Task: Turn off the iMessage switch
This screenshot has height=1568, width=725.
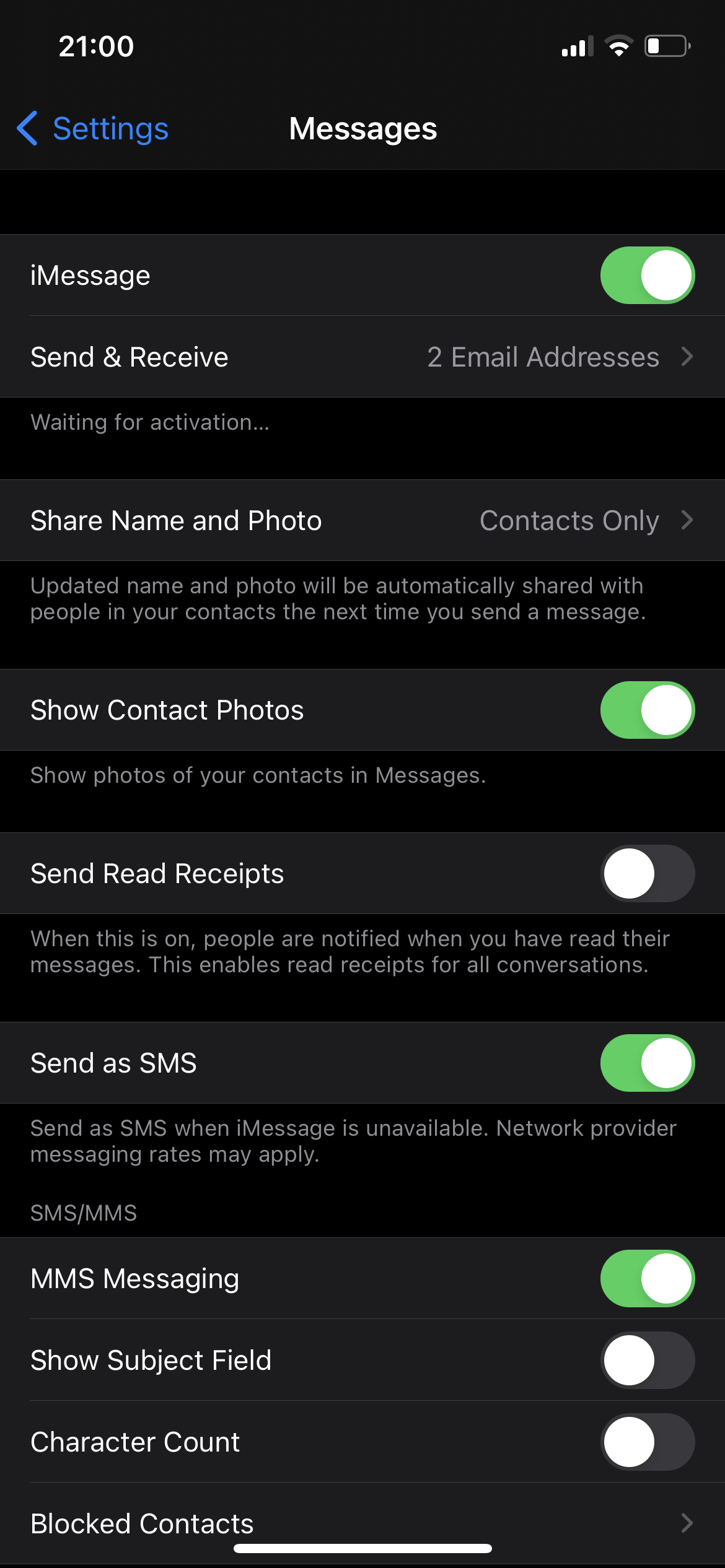Action: [x=647, y=276]
